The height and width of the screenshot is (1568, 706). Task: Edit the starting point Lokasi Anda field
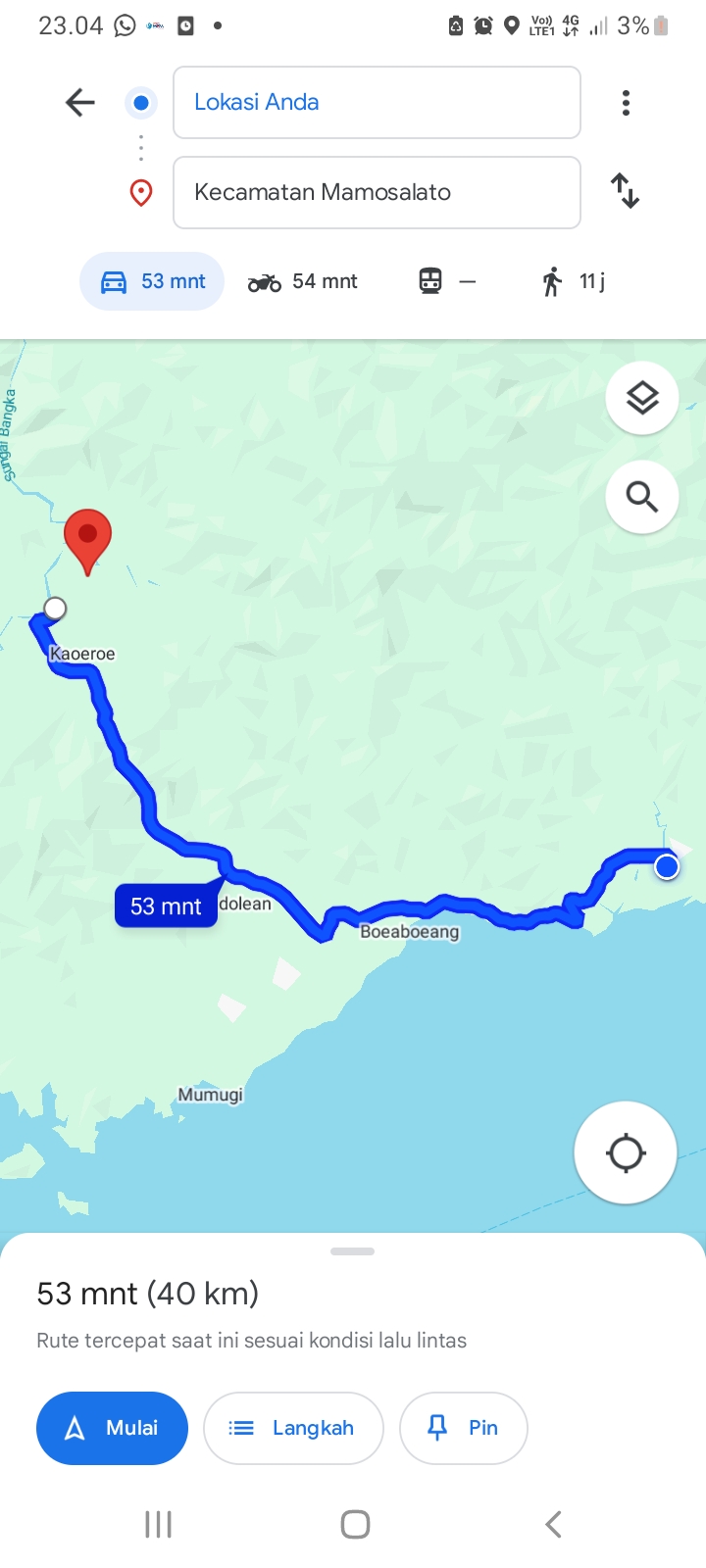[377, 103]
